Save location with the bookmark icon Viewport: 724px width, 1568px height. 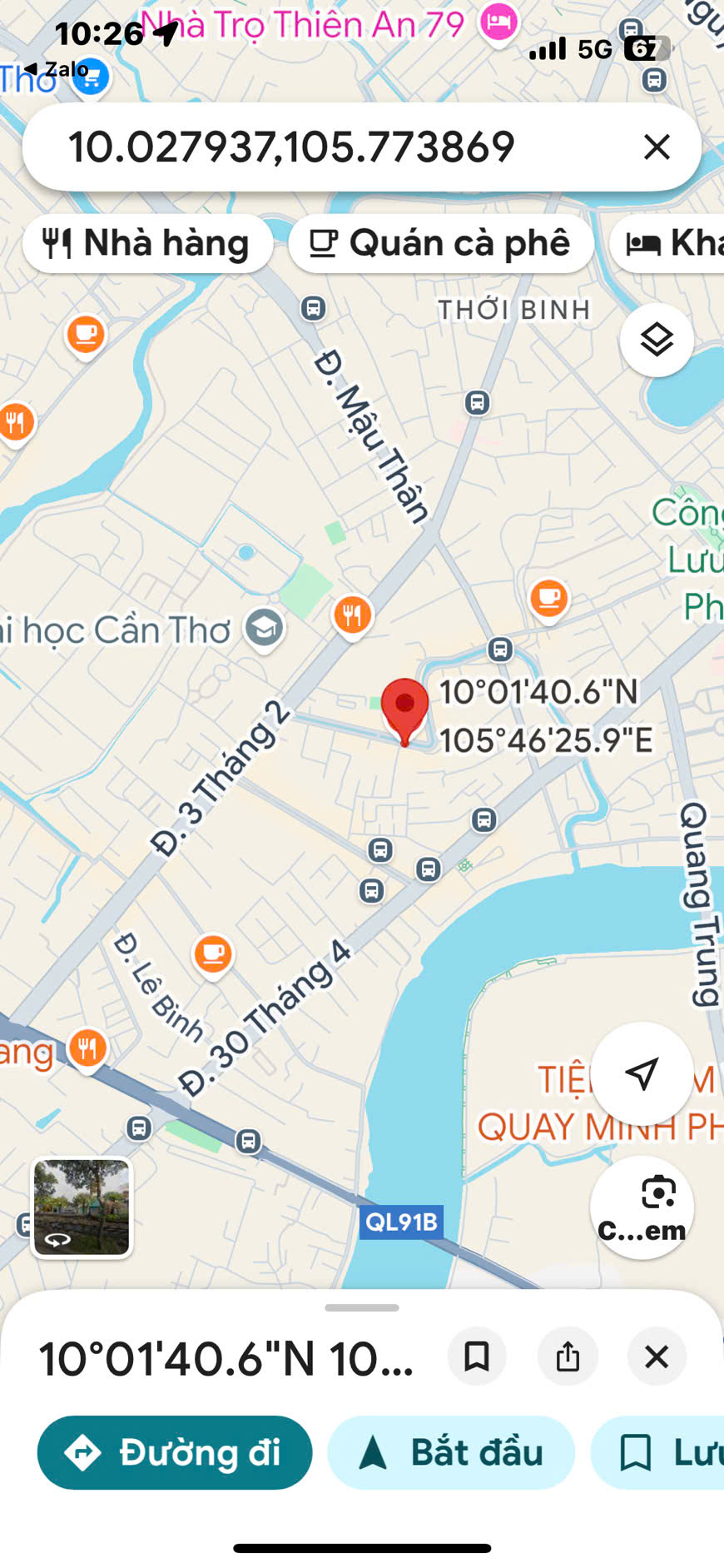[x=477, y=1356]
